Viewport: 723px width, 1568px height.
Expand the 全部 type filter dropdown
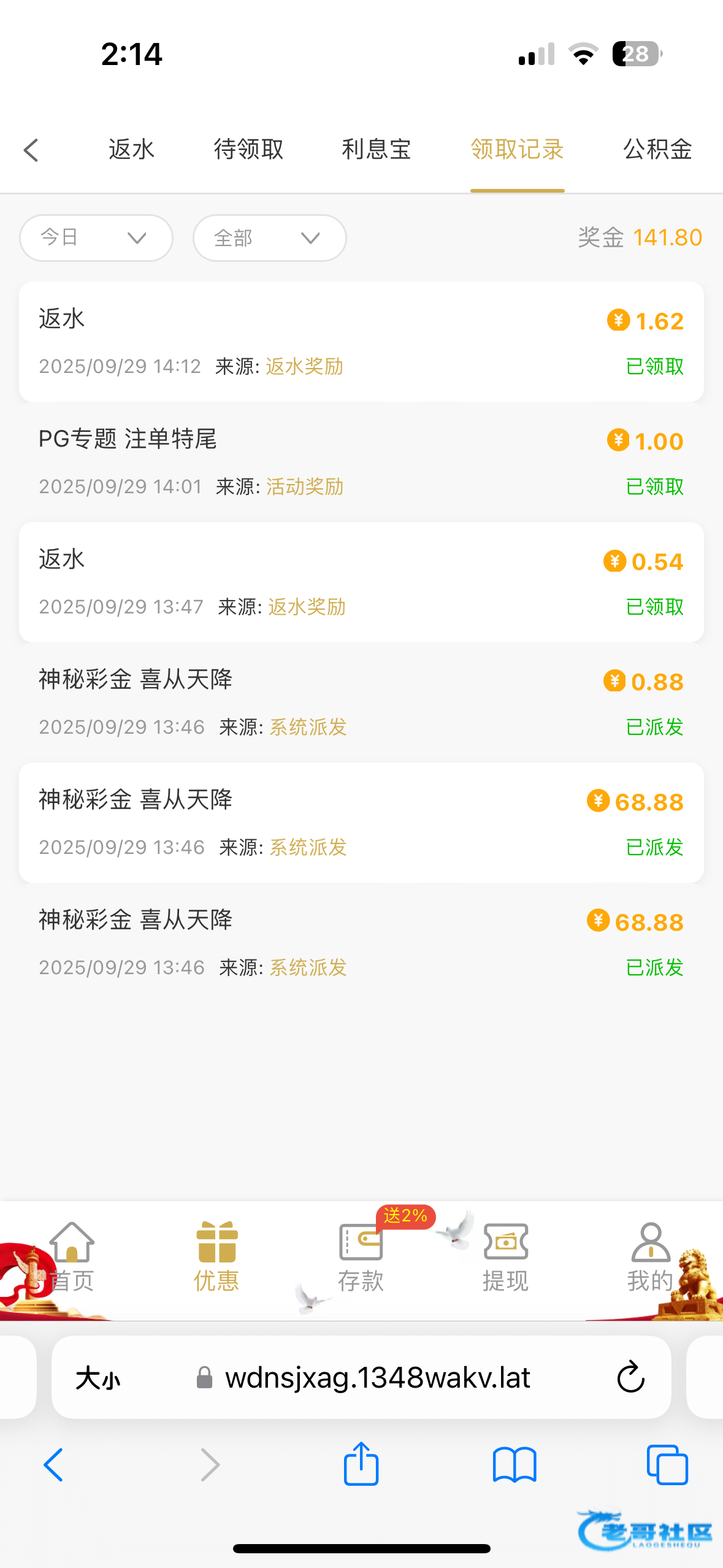pyautogui.click(x=270, y=237)
